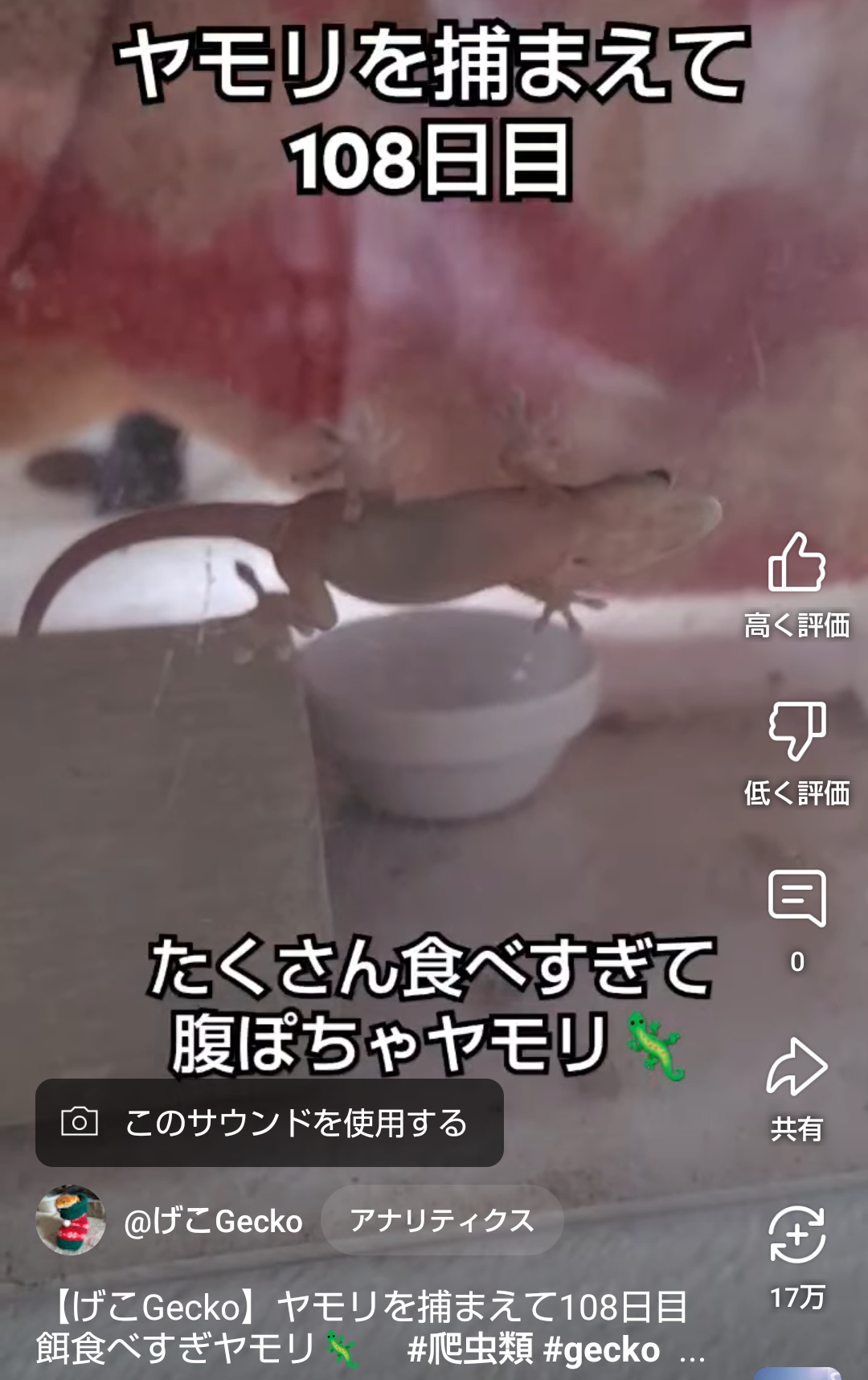868x1380 pixels.
Task: Share this gecko video
Action: coord(796,1067)
